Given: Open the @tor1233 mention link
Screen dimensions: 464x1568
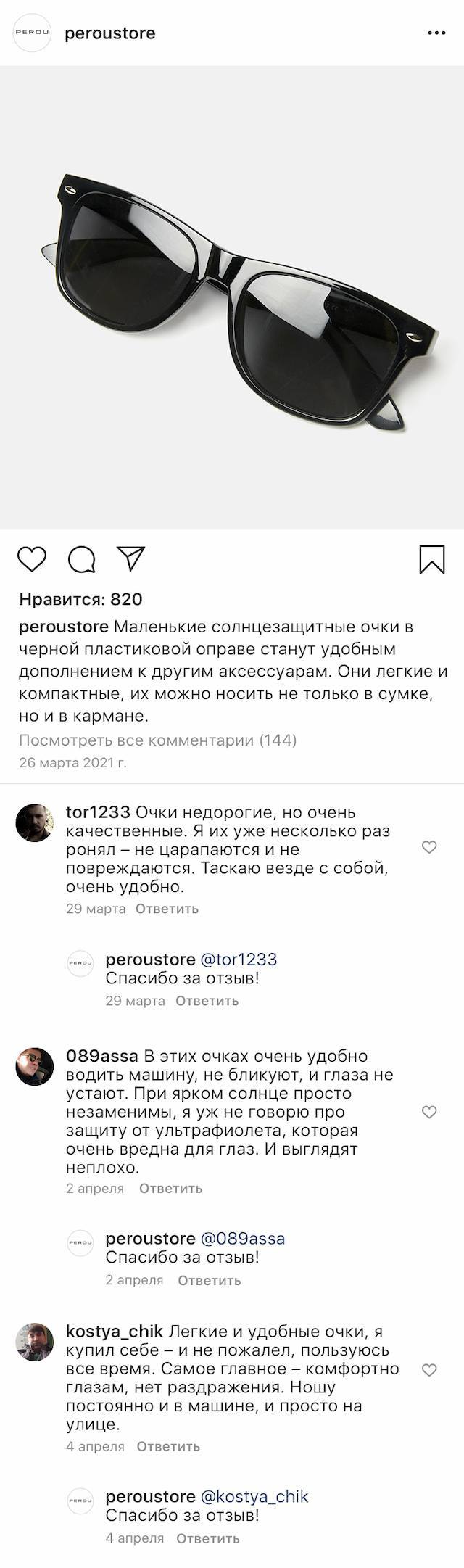Looking at the screenshot, I should pos(238,960).
